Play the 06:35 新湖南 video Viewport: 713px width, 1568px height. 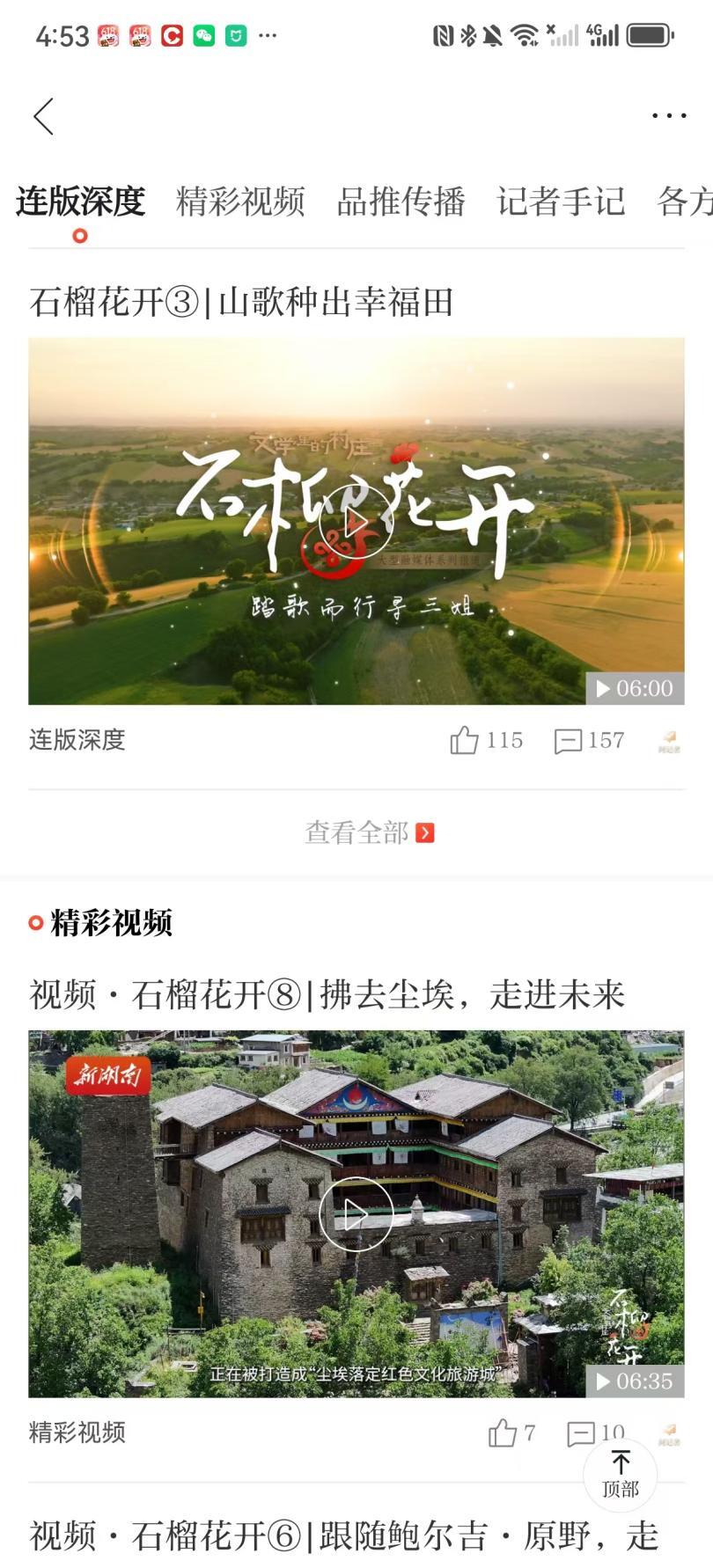356,1214
